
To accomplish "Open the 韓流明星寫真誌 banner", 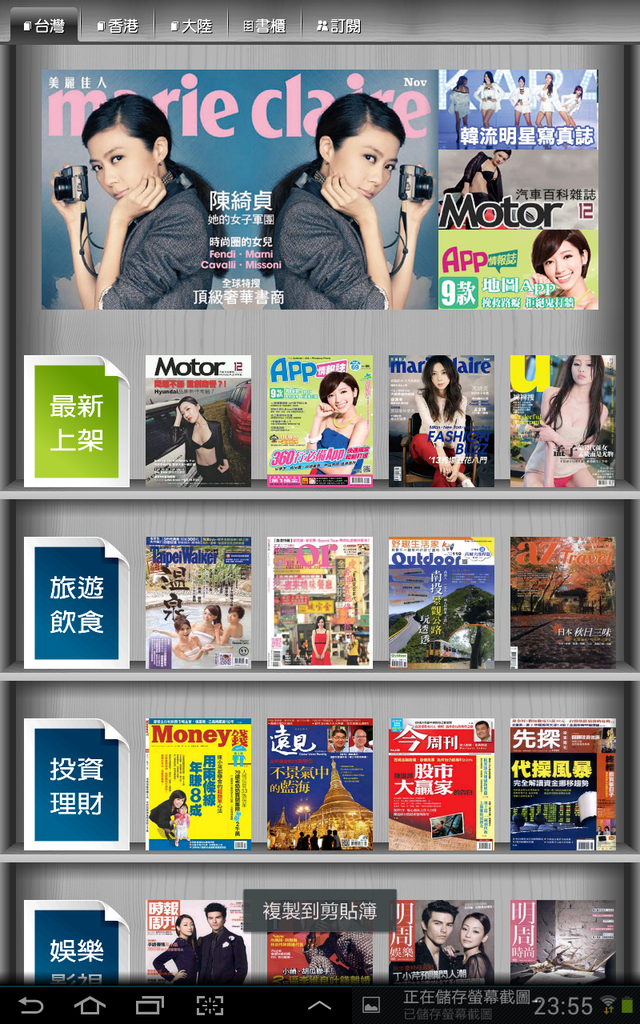I will 517,108.
